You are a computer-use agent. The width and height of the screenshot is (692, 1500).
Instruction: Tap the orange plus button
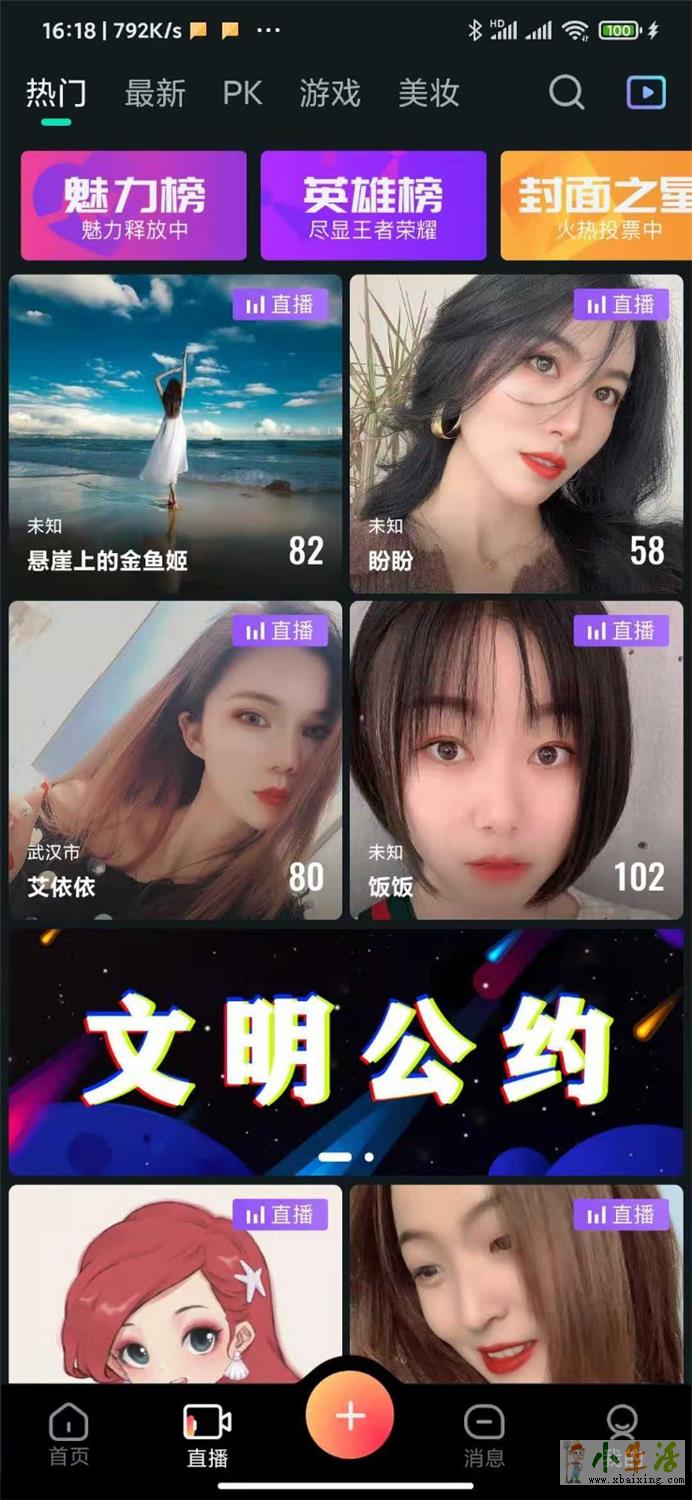[349, 1416]
